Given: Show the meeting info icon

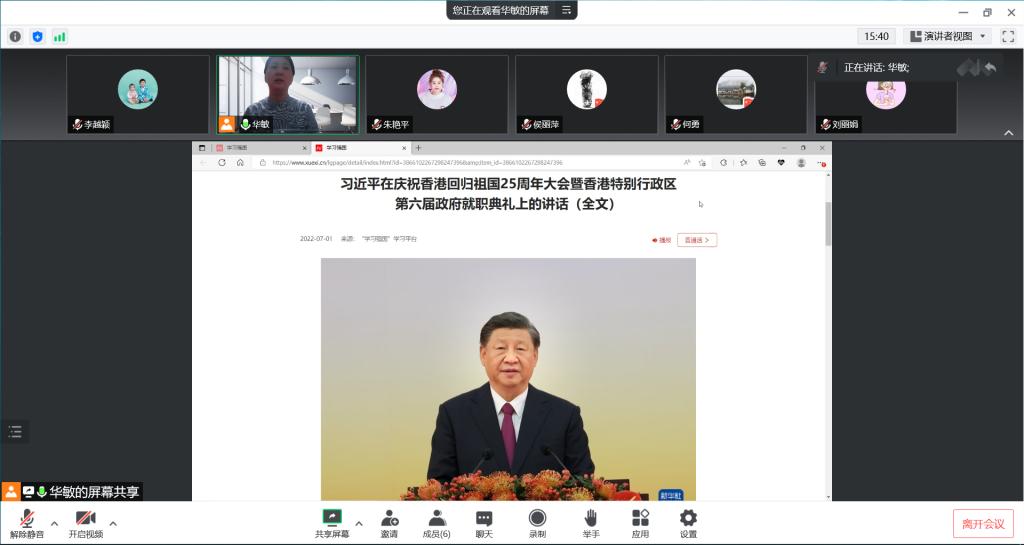Looking at the screenshot, I should [x=15, y=36].
